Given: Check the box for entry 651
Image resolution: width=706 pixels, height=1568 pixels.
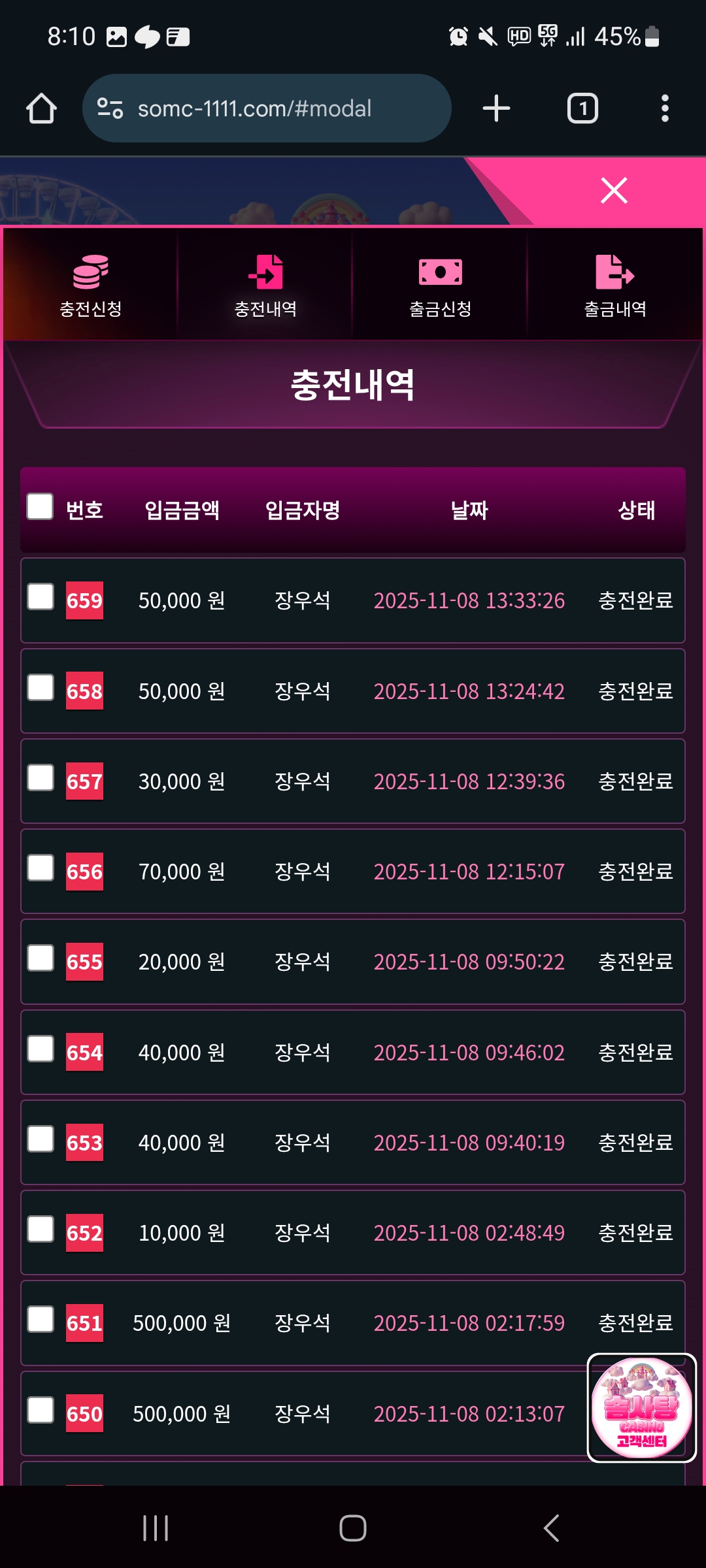Looking at the screenshot, I should [x=41, y=1319].
